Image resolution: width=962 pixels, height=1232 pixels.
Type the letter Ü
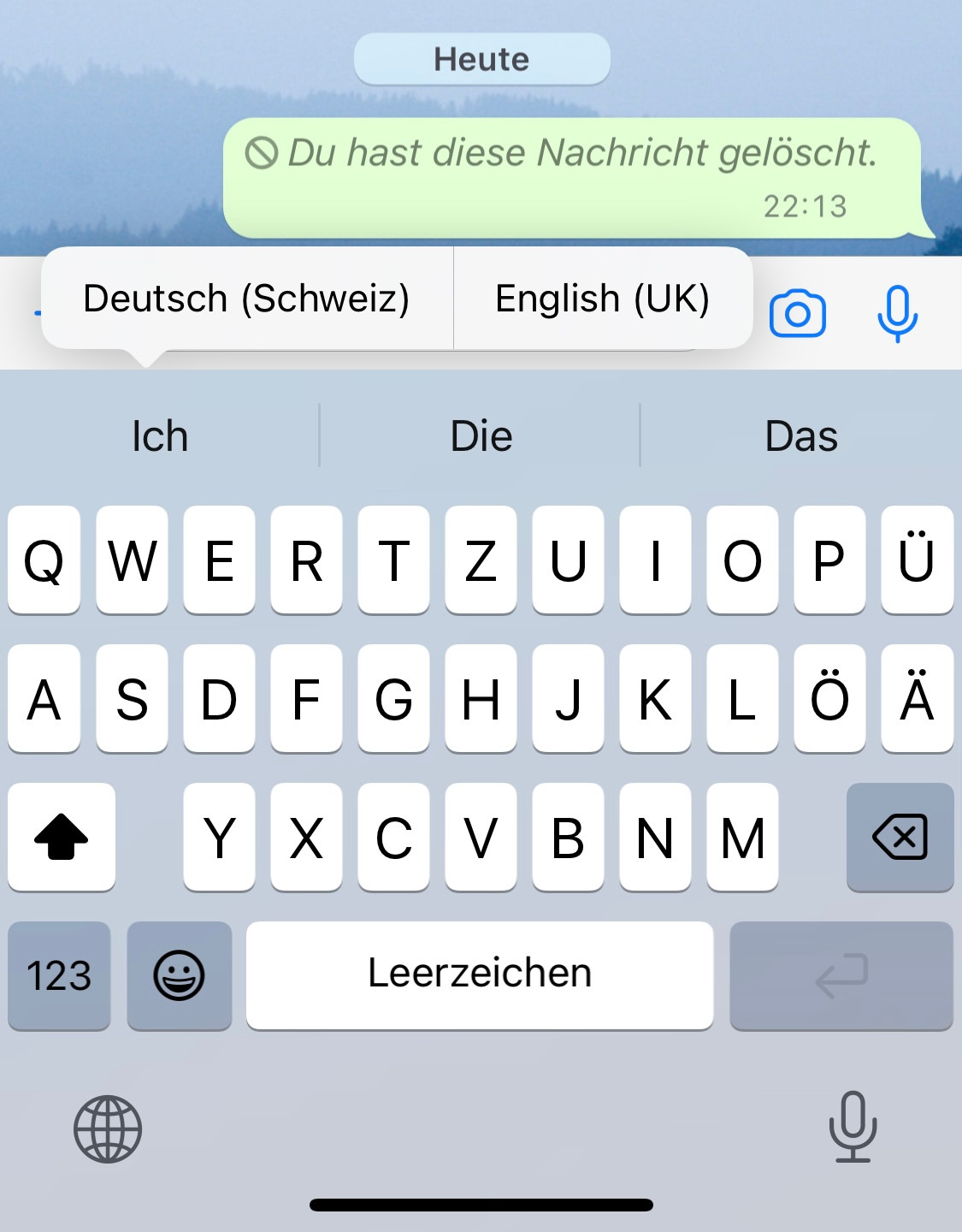pos(917,560)
